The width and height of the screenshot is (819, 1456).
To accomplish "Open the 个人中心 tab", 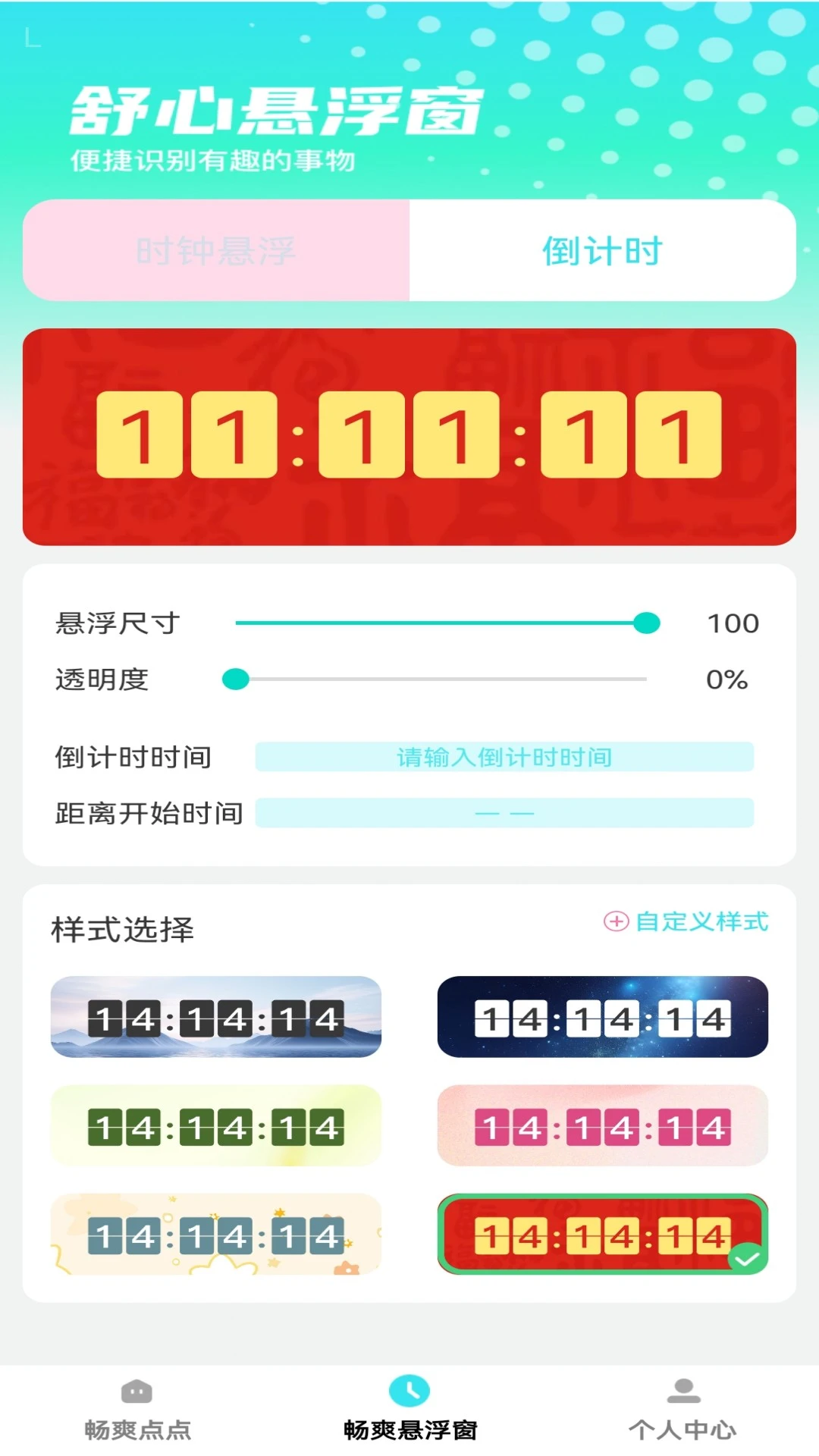I will [x=682, y=1410].
